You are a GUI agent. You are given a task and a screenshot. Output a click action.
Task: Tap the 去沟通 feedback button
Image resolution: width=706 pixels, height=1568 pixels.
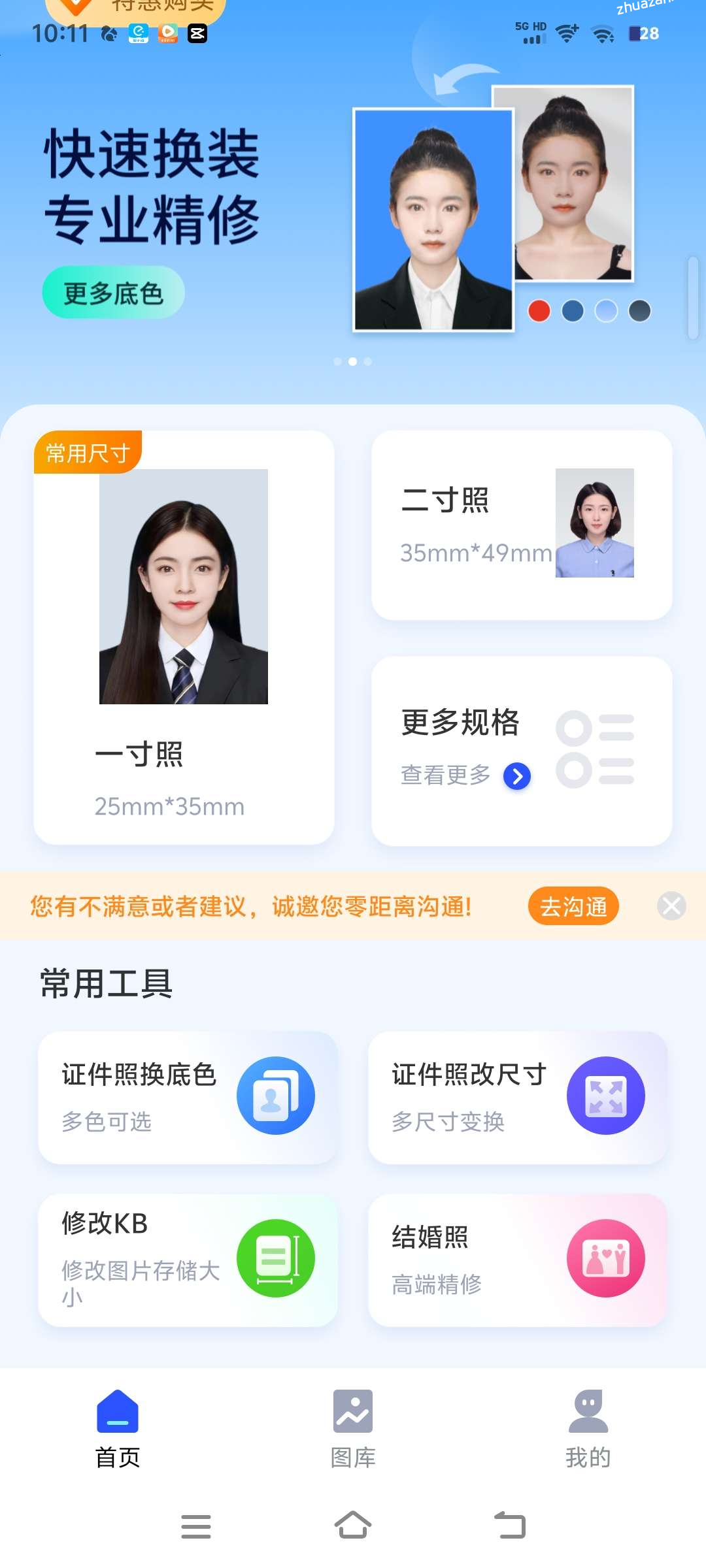click(573, 906)
